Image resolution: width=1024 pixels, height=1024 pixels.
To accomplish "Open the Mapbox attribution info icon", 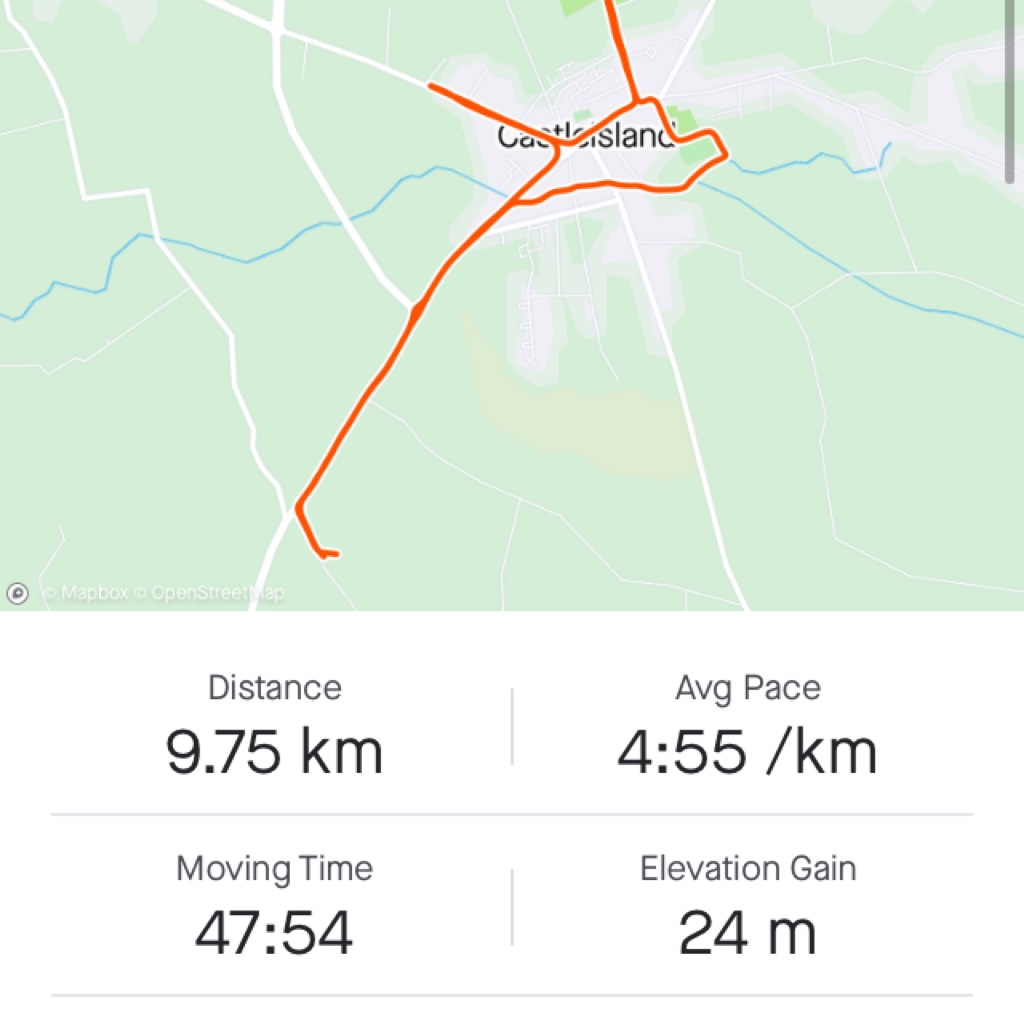I will [x=17, y=593].
